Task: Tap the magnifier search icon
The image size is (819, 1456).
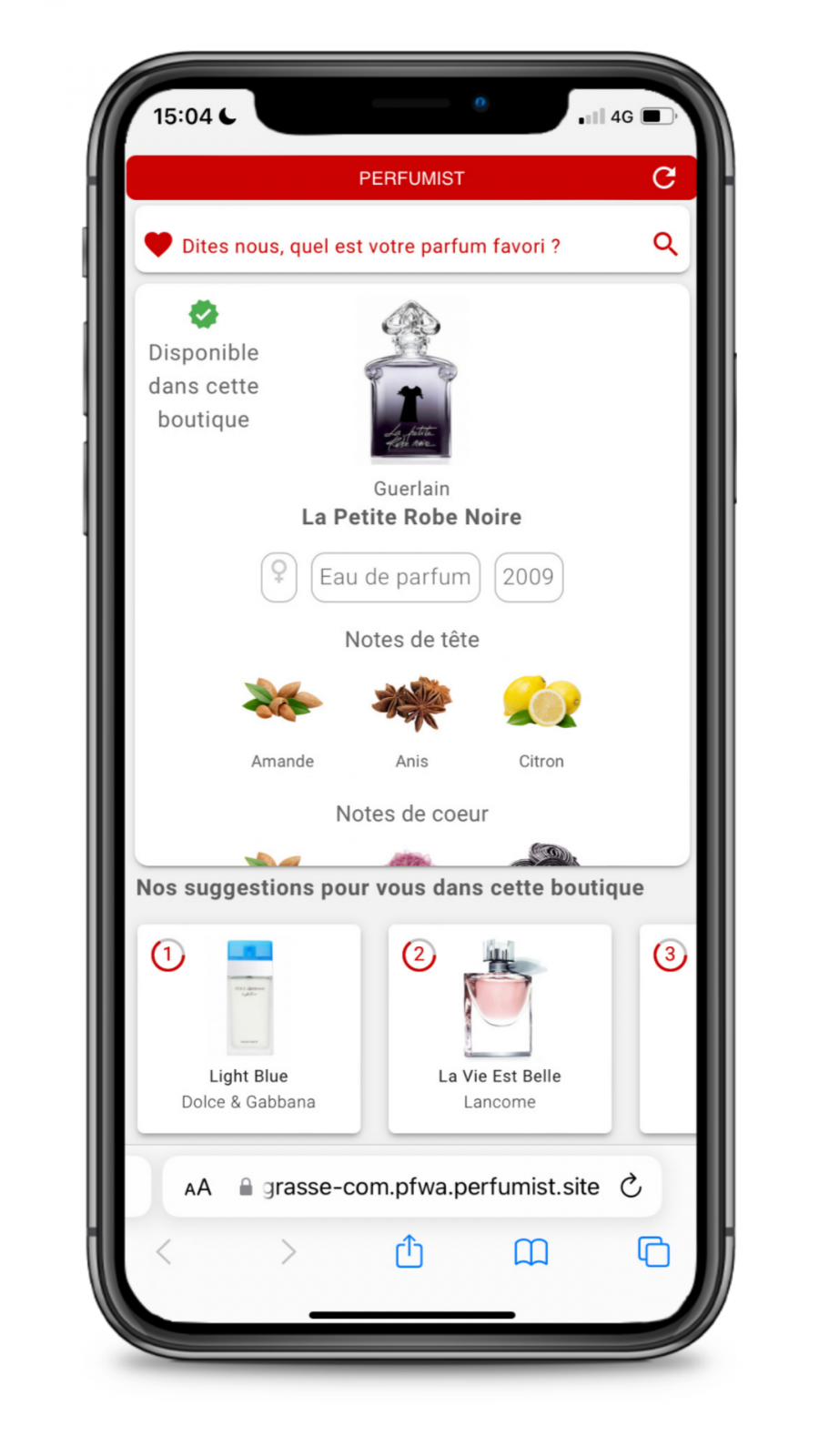Action: click(x=665, y=244)
